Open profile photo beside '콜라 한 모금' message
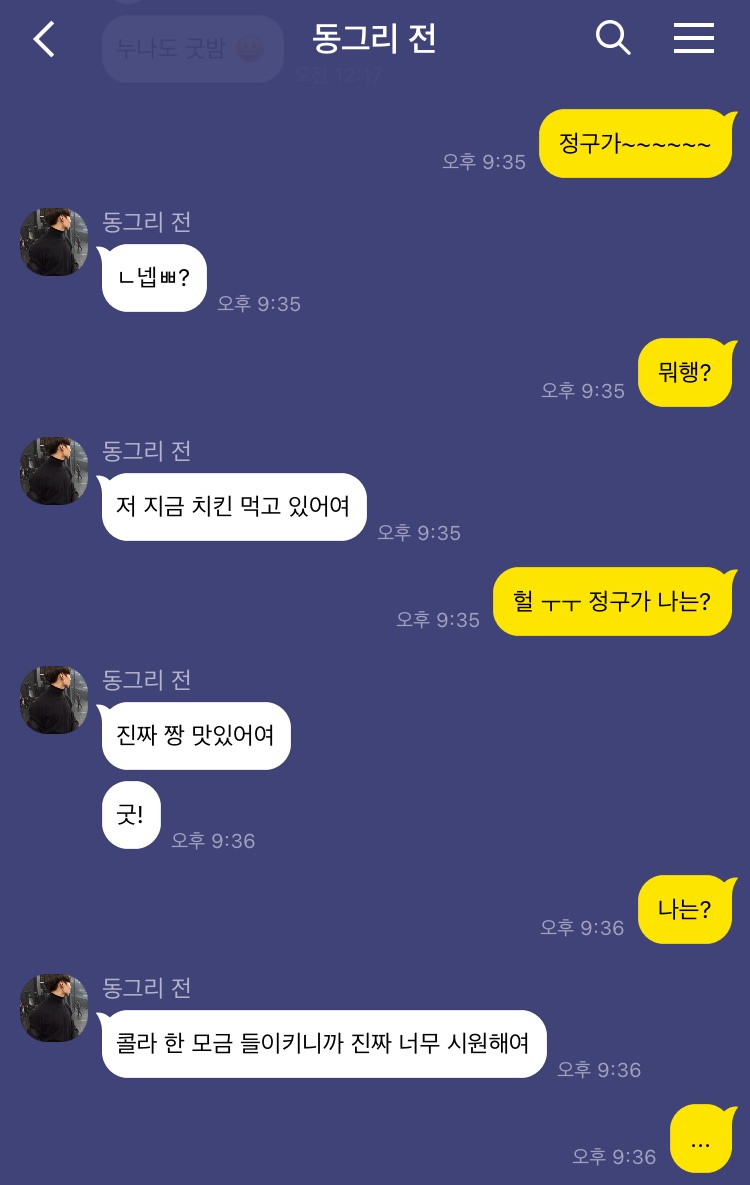This screenshot has width=750, height=1185. [54, 1008]
